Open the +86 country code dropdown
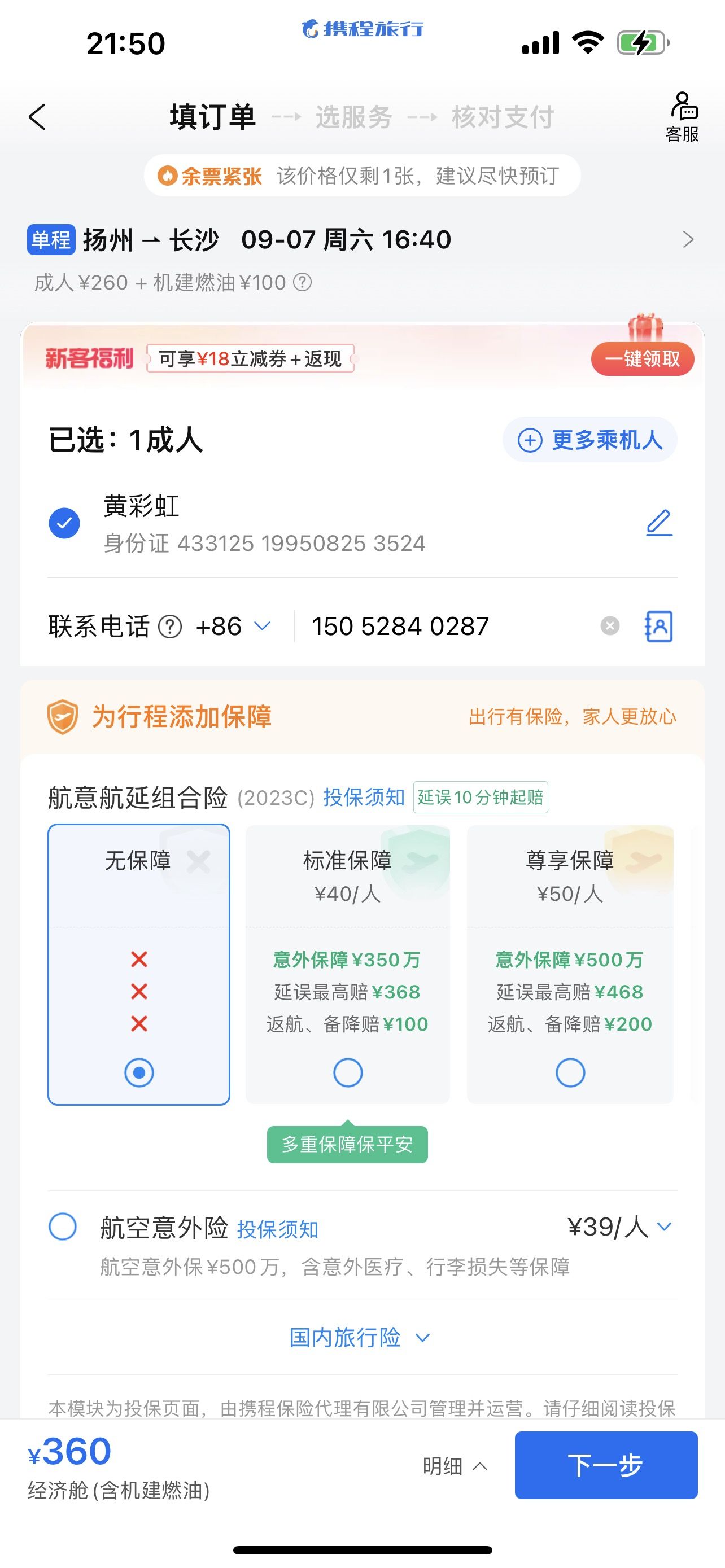Viewport: 725px width, 1568px height. (x=234, y=627)
